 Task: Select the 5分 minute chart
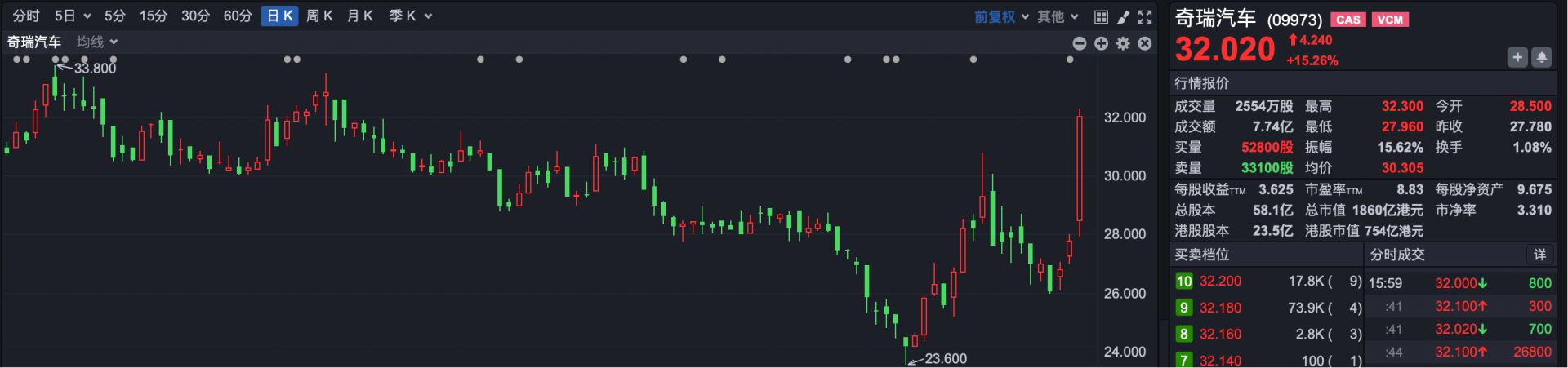(x=115, y=16)
